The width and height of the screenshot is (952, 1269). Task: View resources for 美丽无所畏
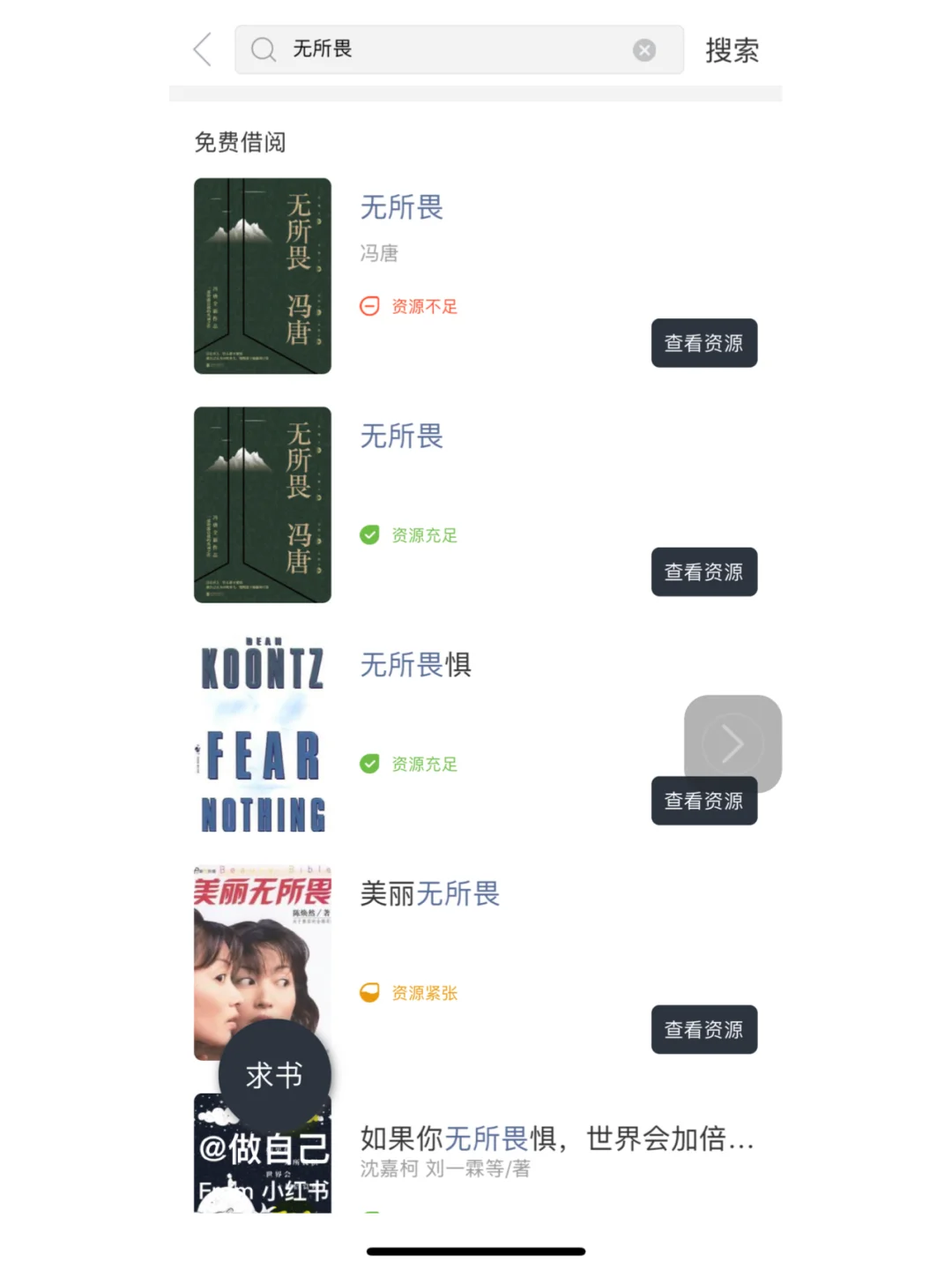pyautogui.click(x=703, y=1029)
